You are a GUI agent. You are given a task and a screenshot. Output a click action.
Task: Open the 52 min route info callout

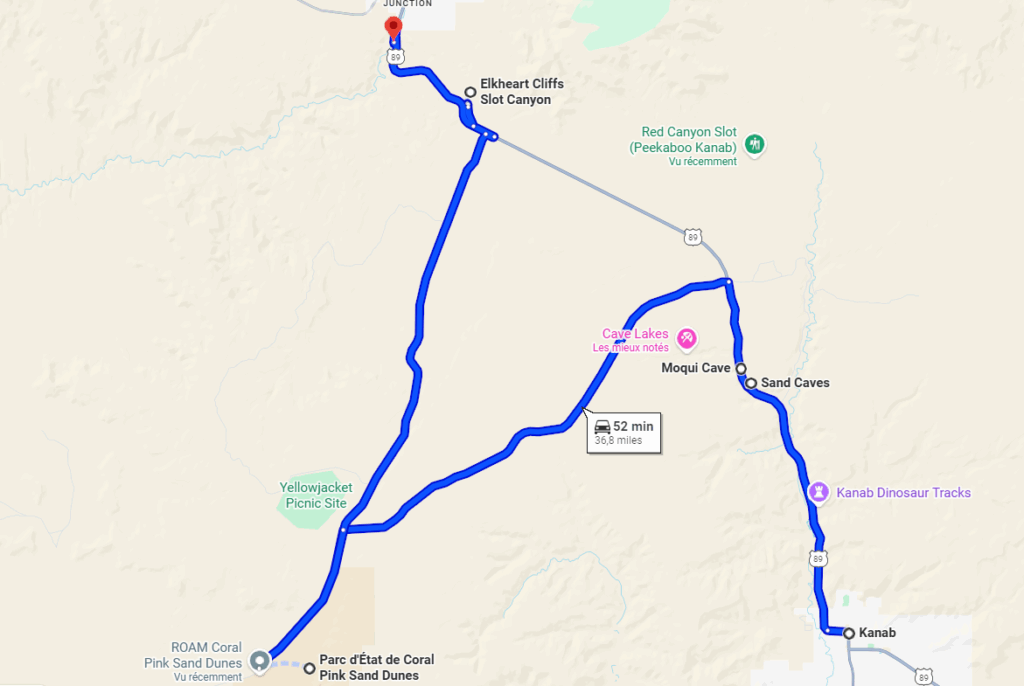click(623, 432)
